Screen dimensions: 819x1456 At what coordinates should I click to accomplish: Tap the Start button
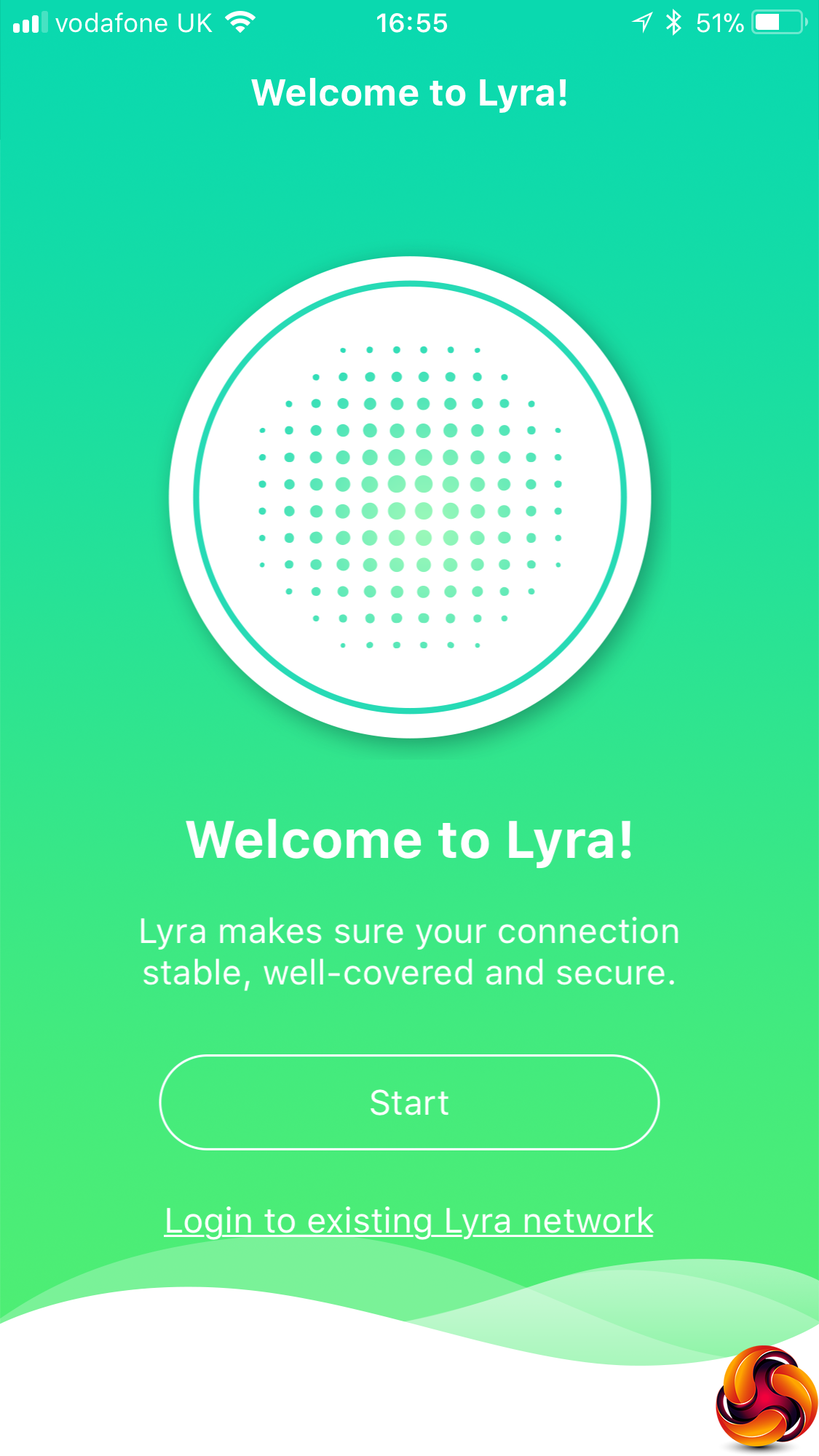coord(409,1102)
